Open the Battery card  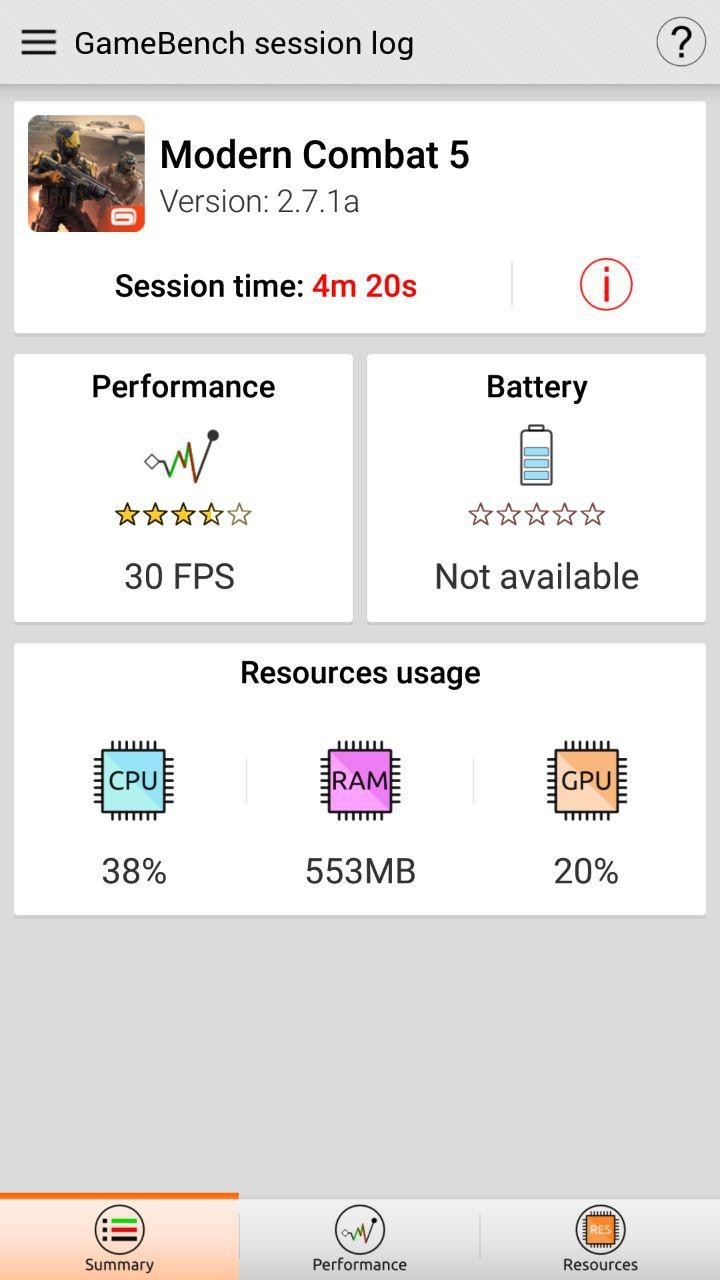536,488
